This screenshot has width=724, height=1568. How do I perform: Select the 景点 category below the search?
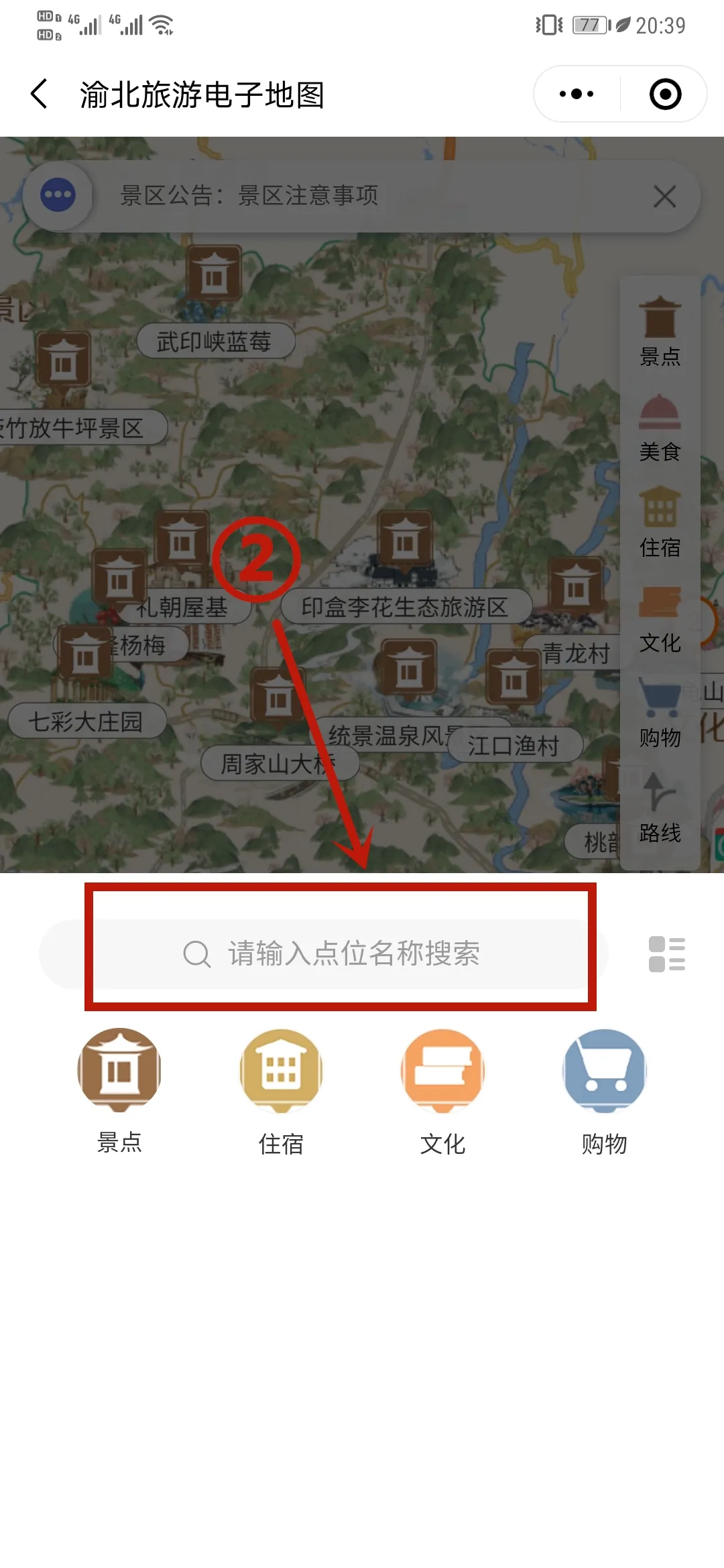click(119, 1090)
